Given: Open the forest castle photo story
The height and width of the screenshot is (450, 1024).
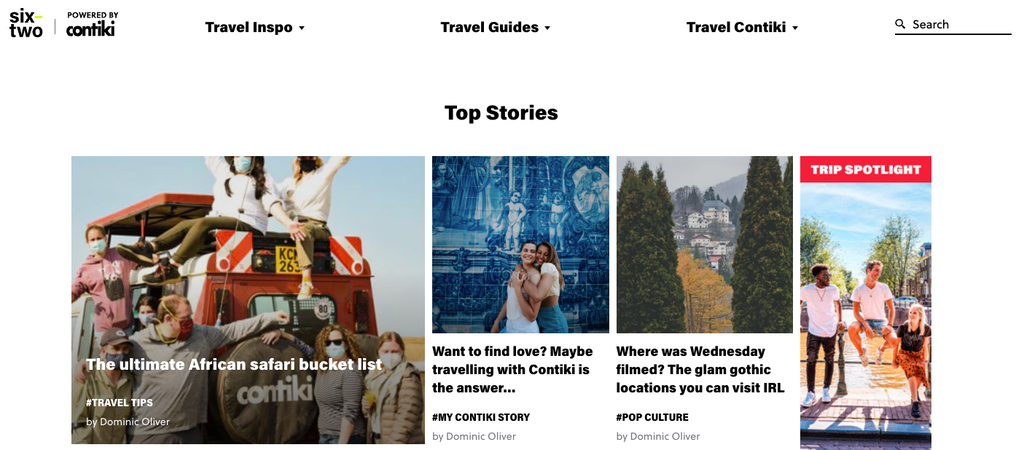Looking at the screenshot, I should pos(704,244).
